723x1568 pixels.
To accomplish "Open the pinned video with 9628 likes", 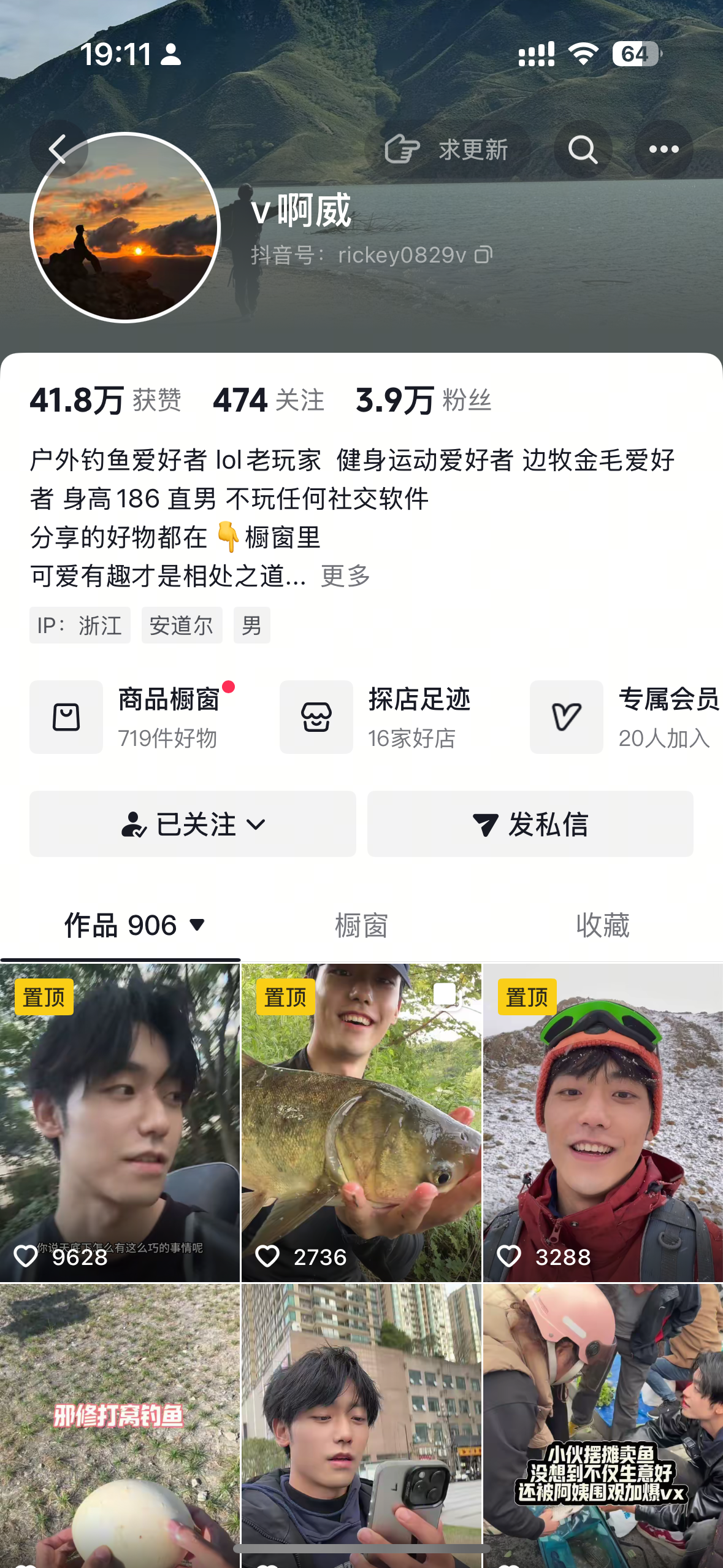I will pyautogui.click(x=120, y=1123).
